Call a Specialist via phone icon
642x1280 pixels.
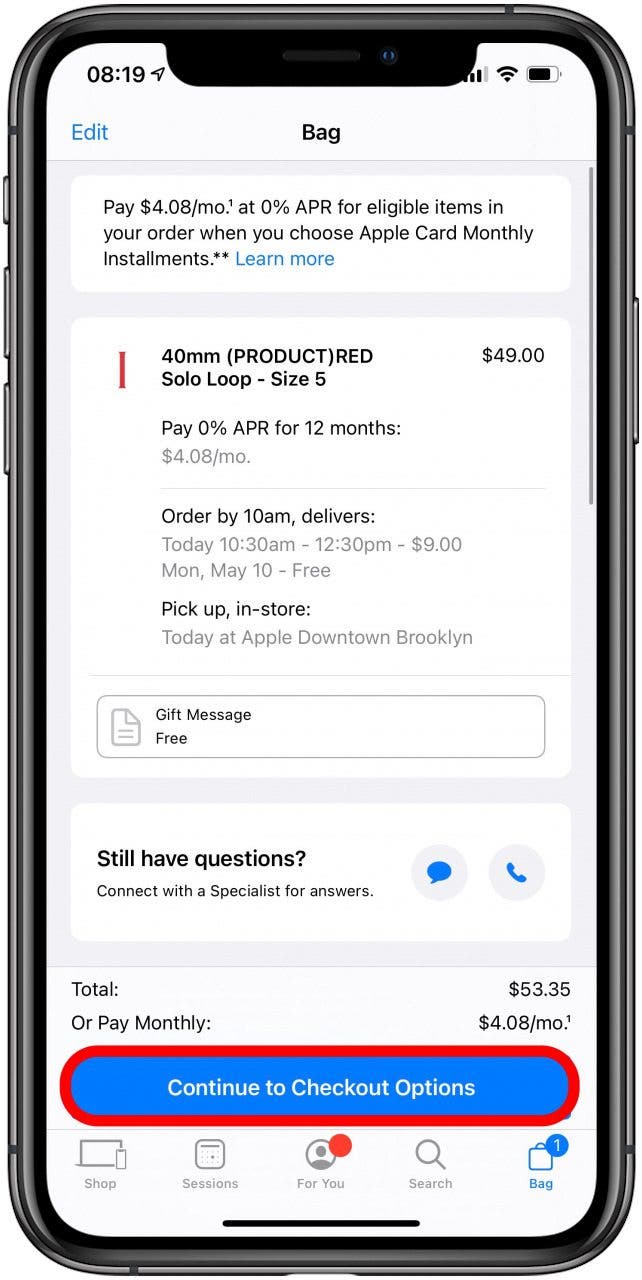coord(517,873)
